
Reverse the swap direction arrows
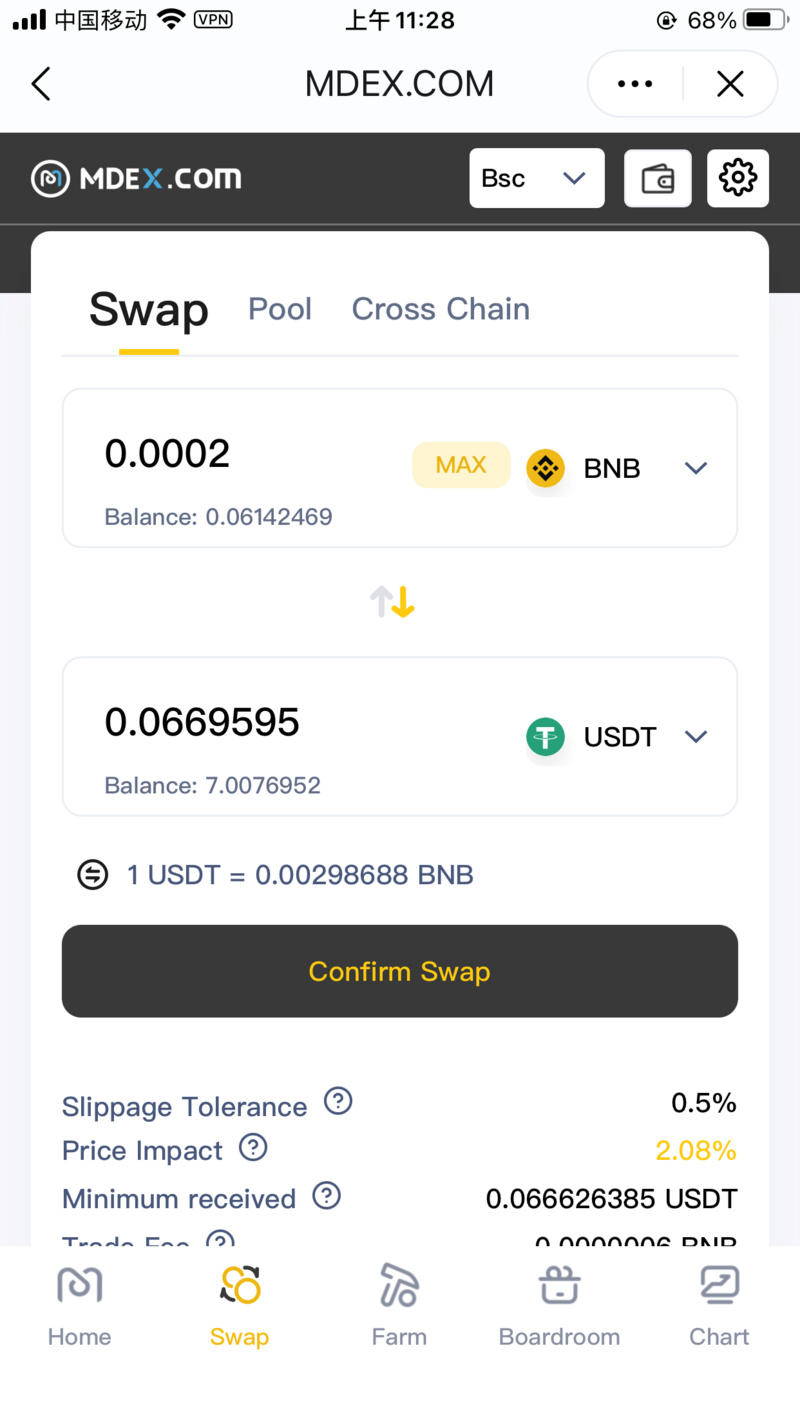(x=393, y=602)
